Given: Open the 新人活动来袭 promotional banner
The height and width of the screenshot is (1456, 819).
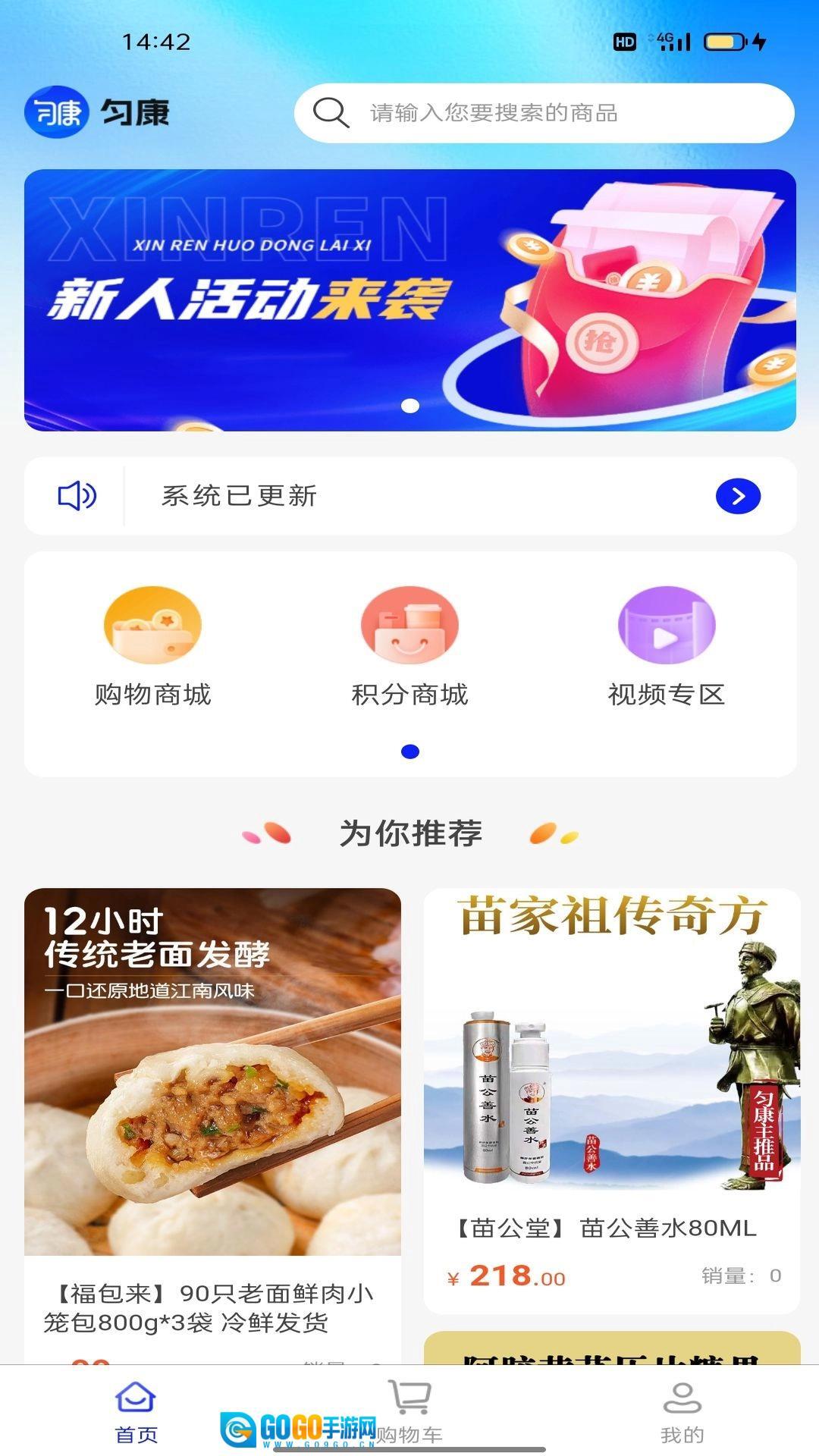Looking at the screenshot, I should tap(409, 300).
